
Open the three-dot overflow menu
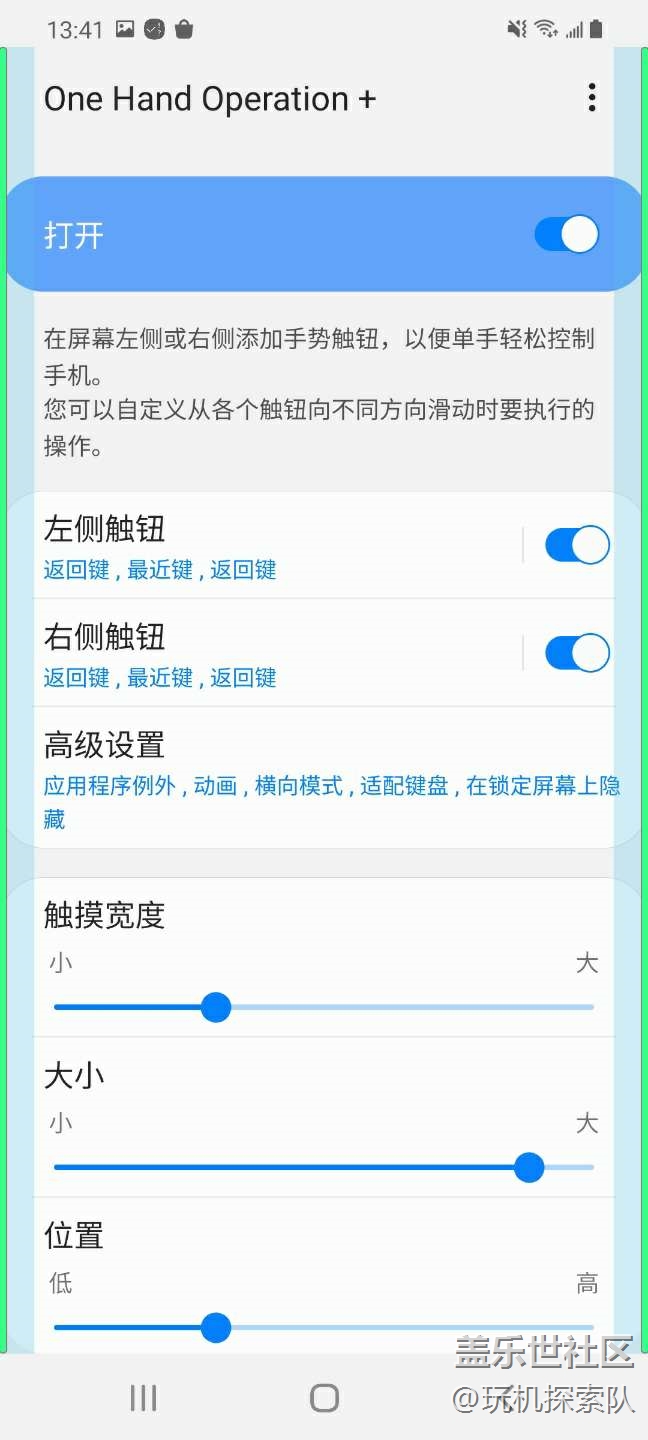tap(592, 98)
